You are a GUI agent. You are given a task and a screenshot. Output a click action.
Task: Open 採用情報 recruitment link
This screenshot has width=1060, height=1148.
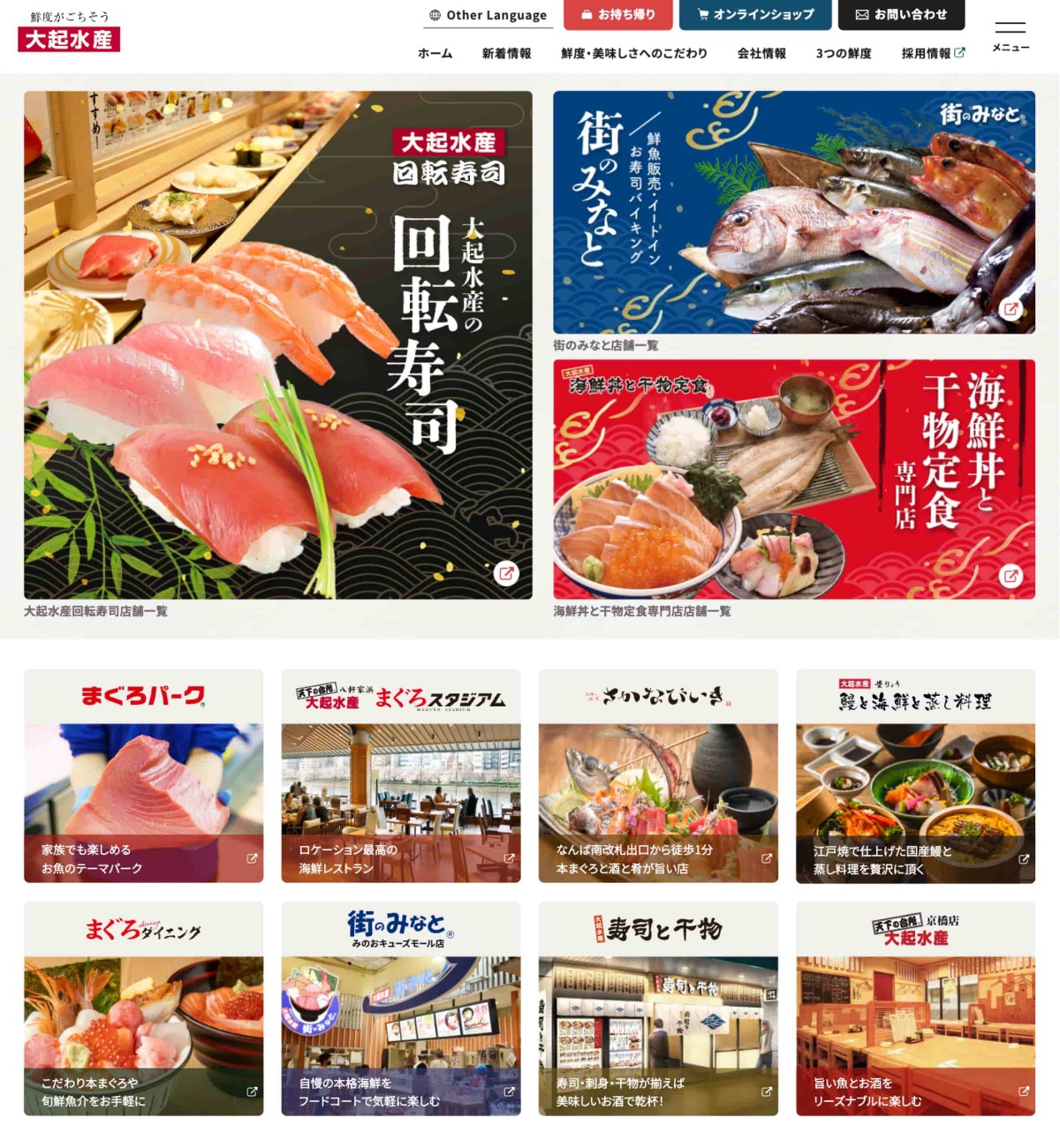(932, 54)
